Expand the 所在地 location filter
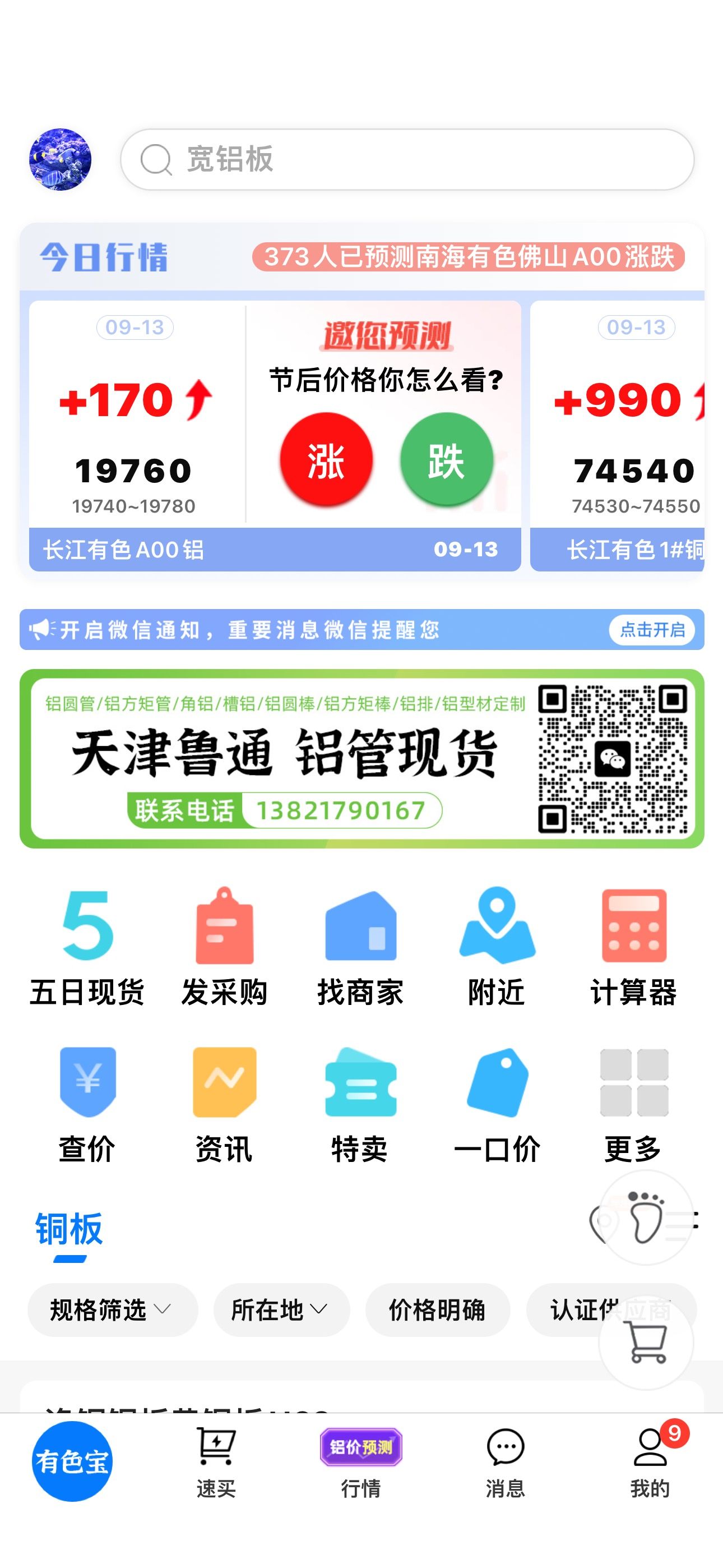 281,1310
